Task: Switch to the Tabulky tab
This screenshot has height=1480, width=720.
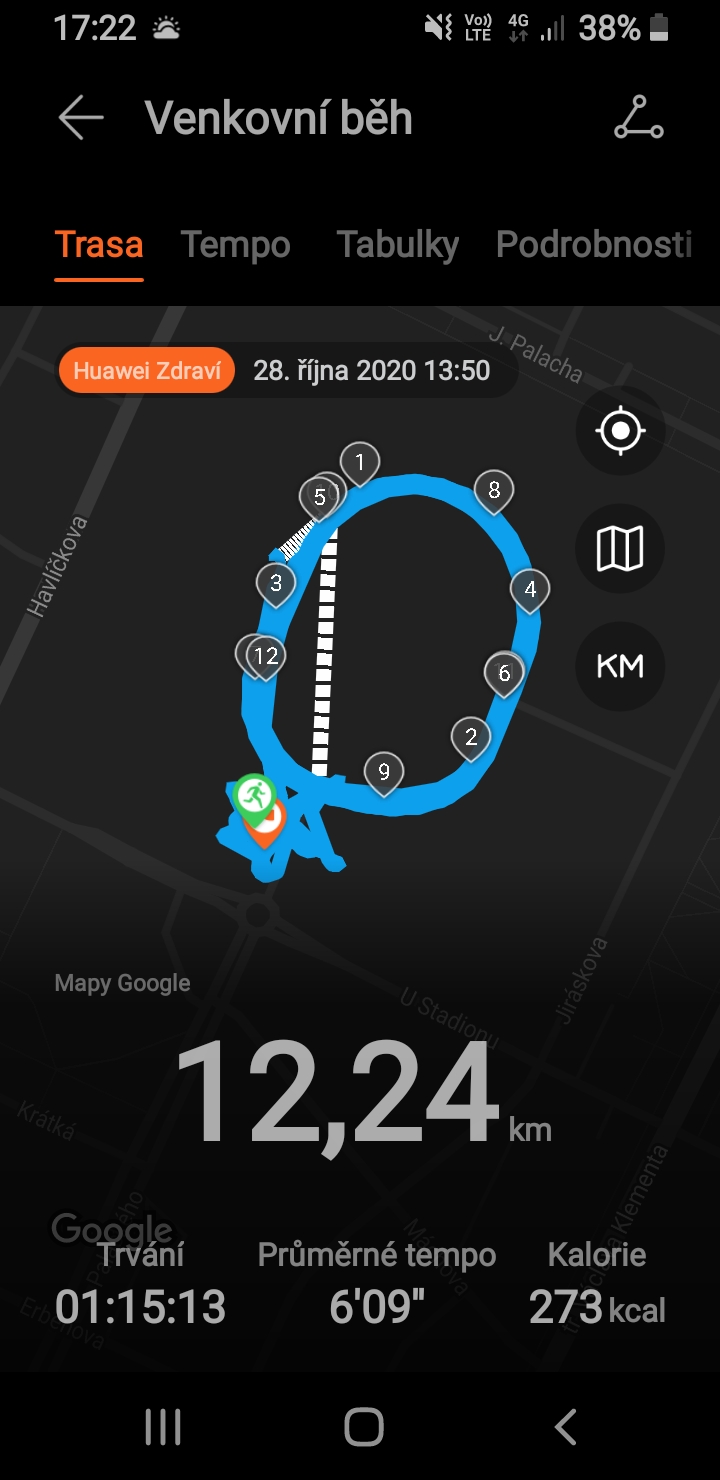Action: tap(398, 245)
